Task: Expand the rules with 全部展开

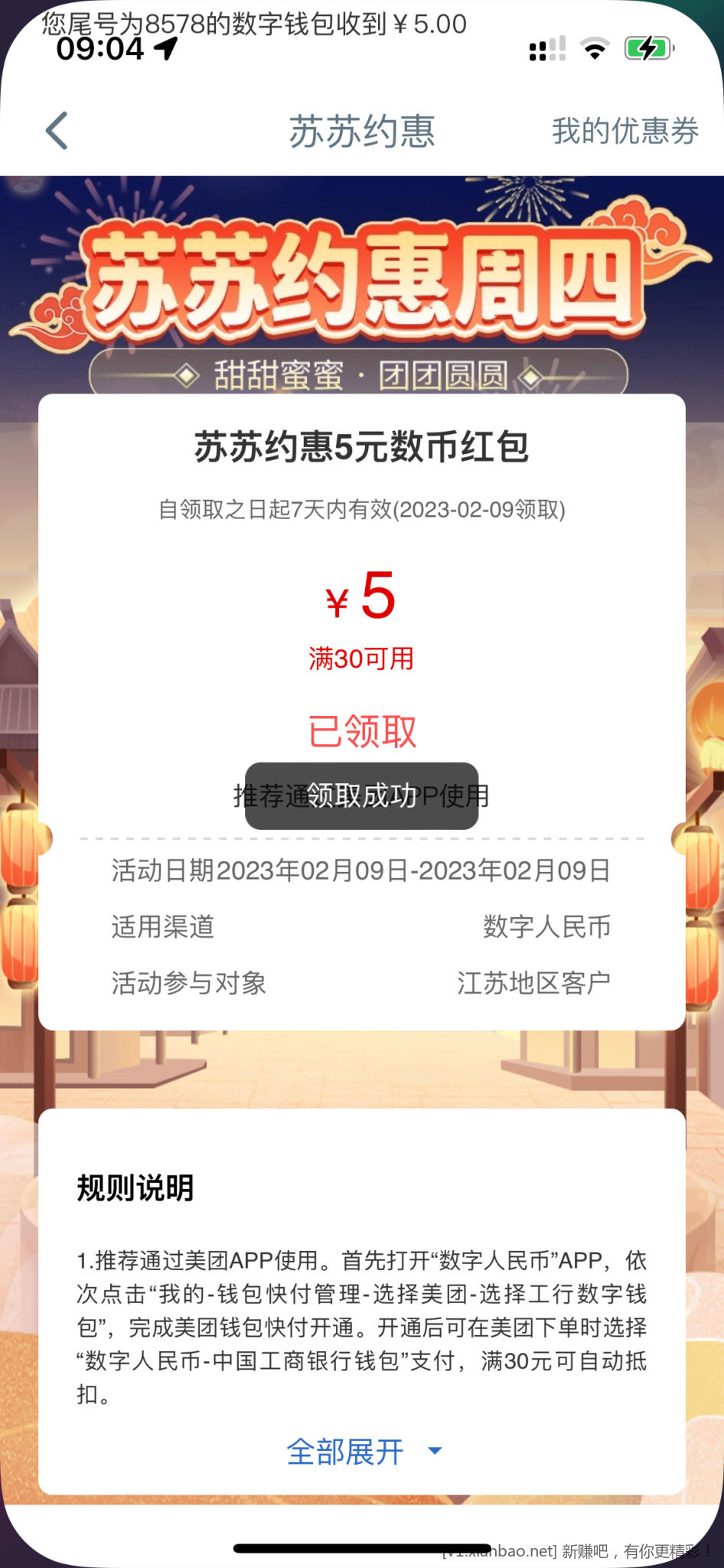Action: (x=363, y=1452)
